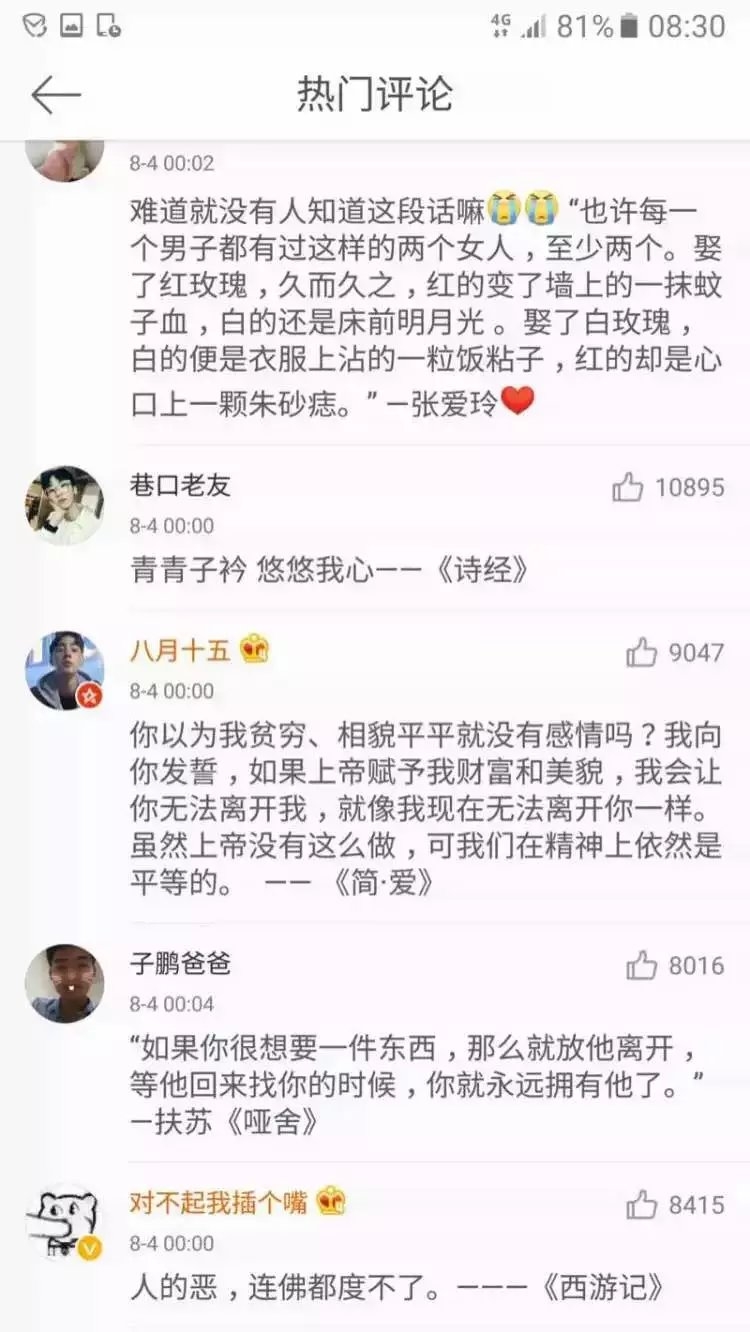Tap the username 巷口老友
The height and width of the screenshot is (1332, 750).
(180, 486)
